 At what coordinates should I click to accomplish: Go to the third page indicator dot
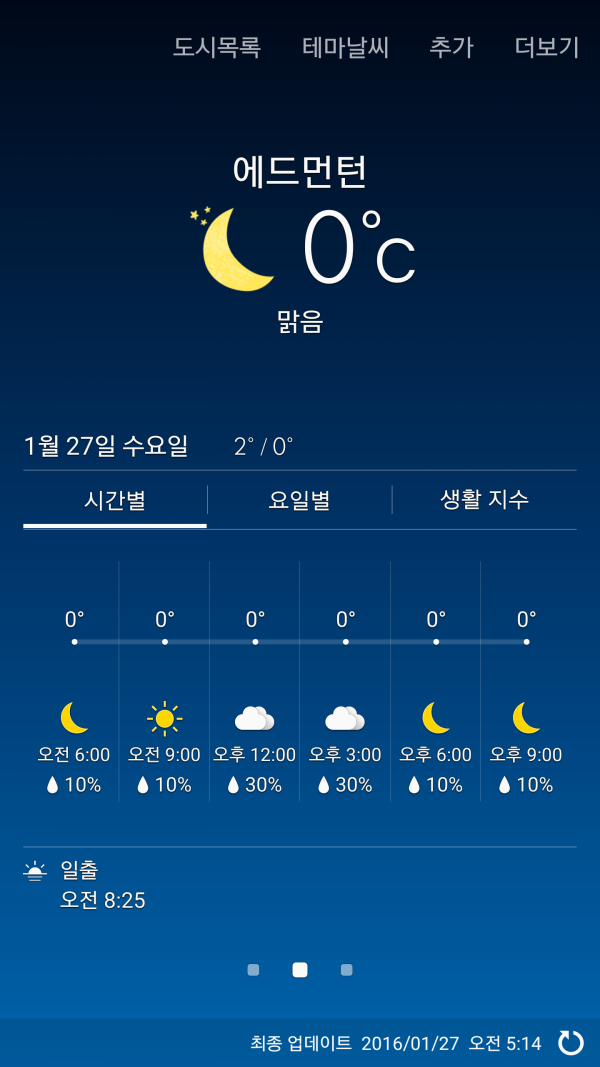(346, 970)
